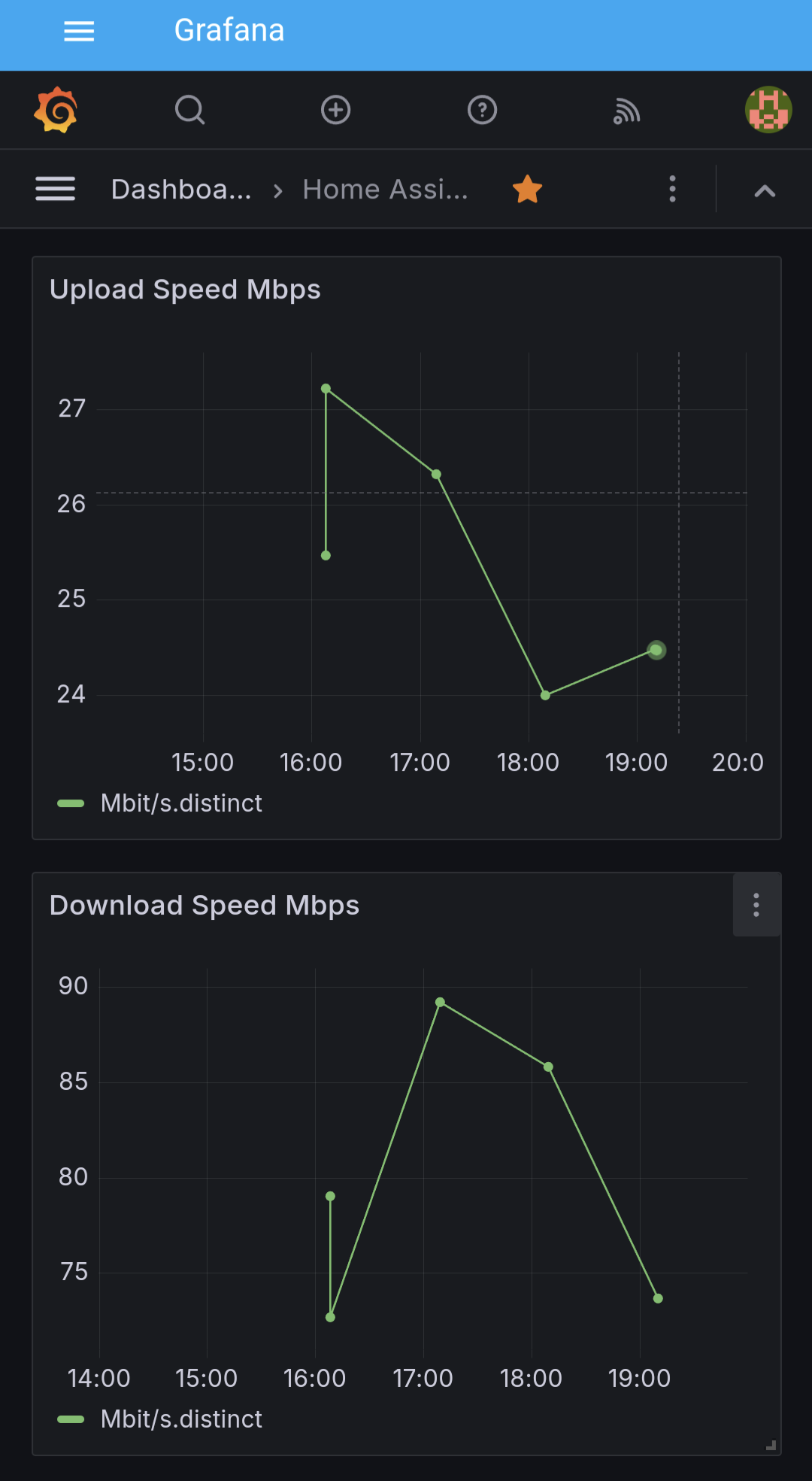
Task: Open the Upload Speed Mbps panel title
Action: (185, 290)
